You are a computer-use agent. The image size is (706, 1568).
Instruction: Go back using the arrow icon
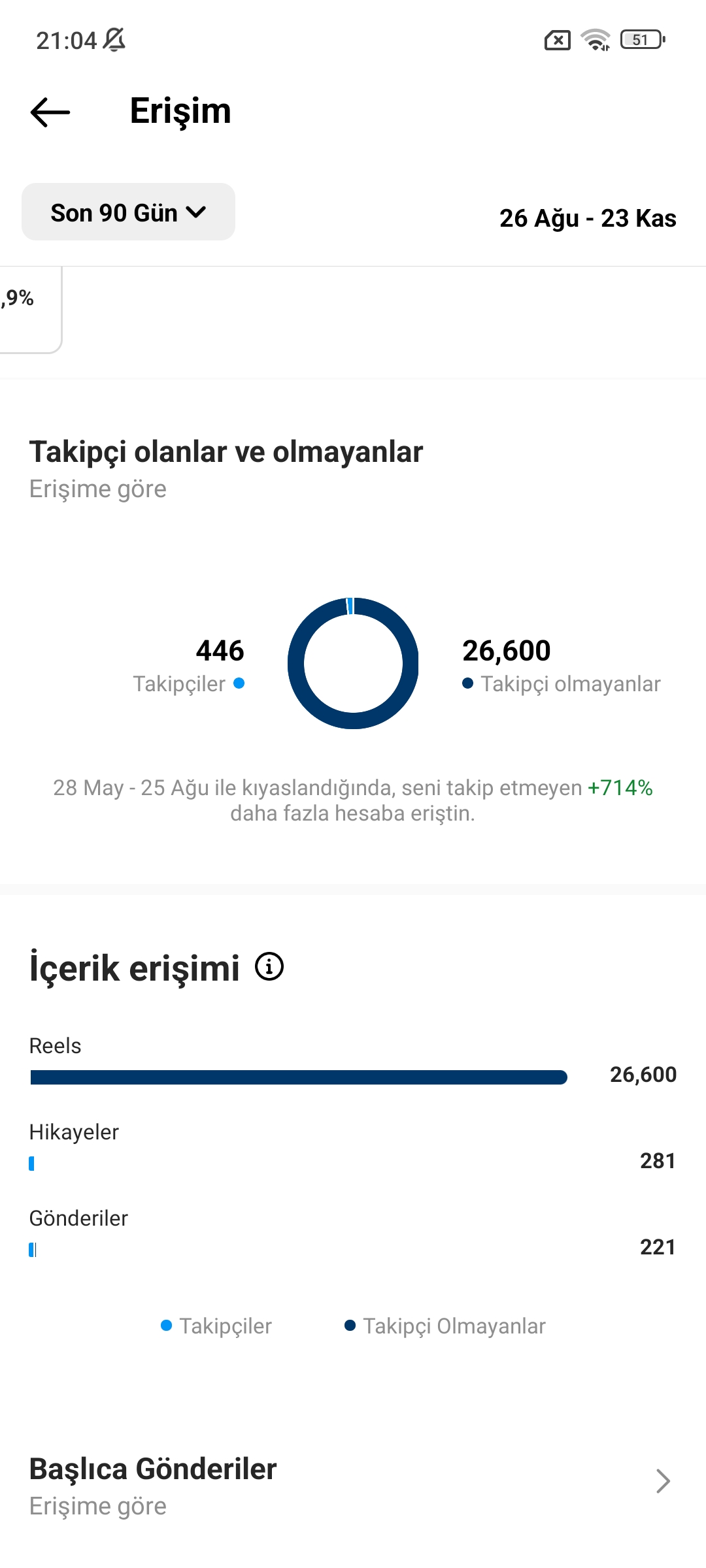pos(50,112)
